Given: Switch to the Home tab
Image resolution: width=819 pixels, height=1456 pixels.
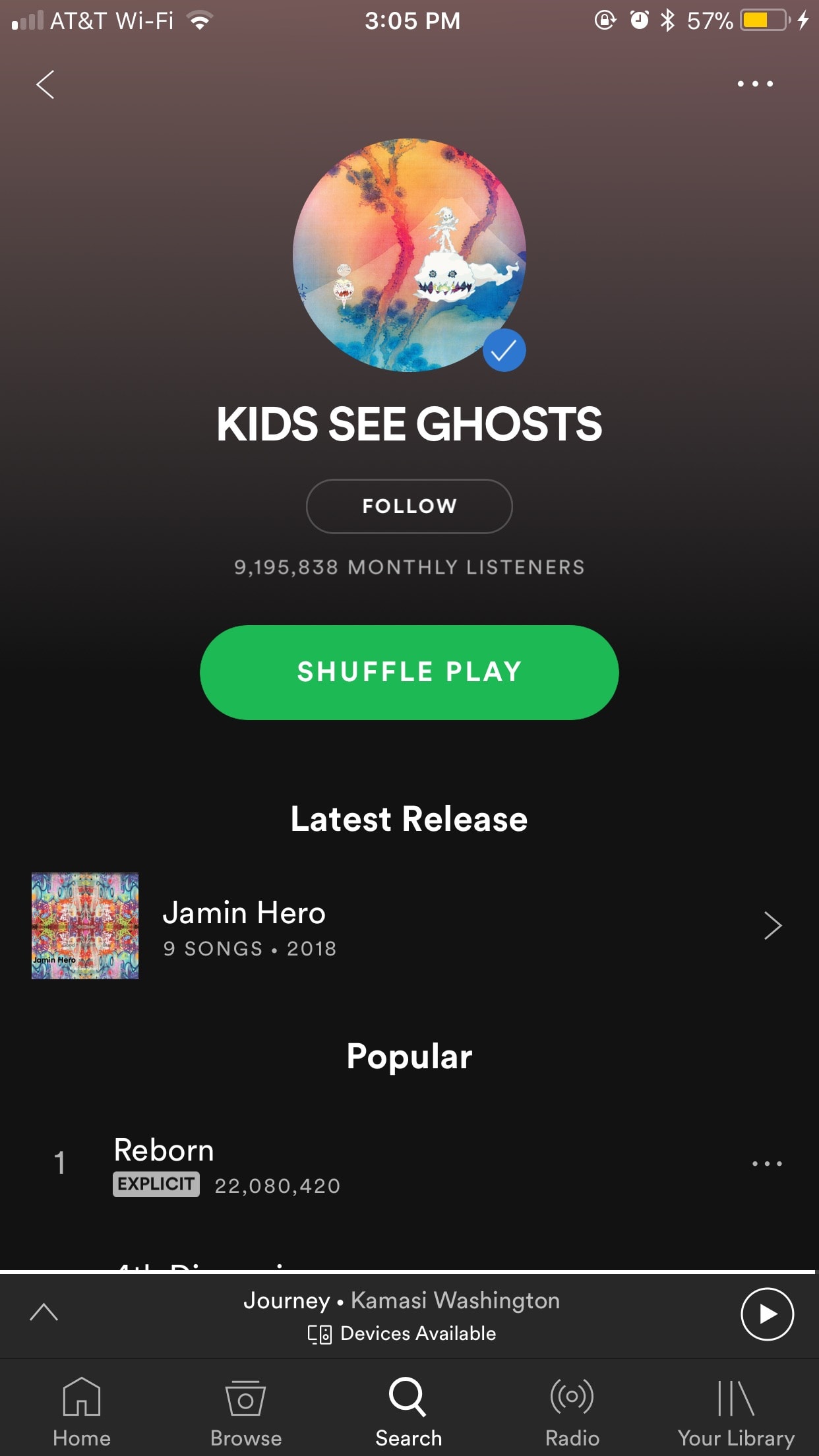Looking at the screenshot, I should pos(82,1409).
